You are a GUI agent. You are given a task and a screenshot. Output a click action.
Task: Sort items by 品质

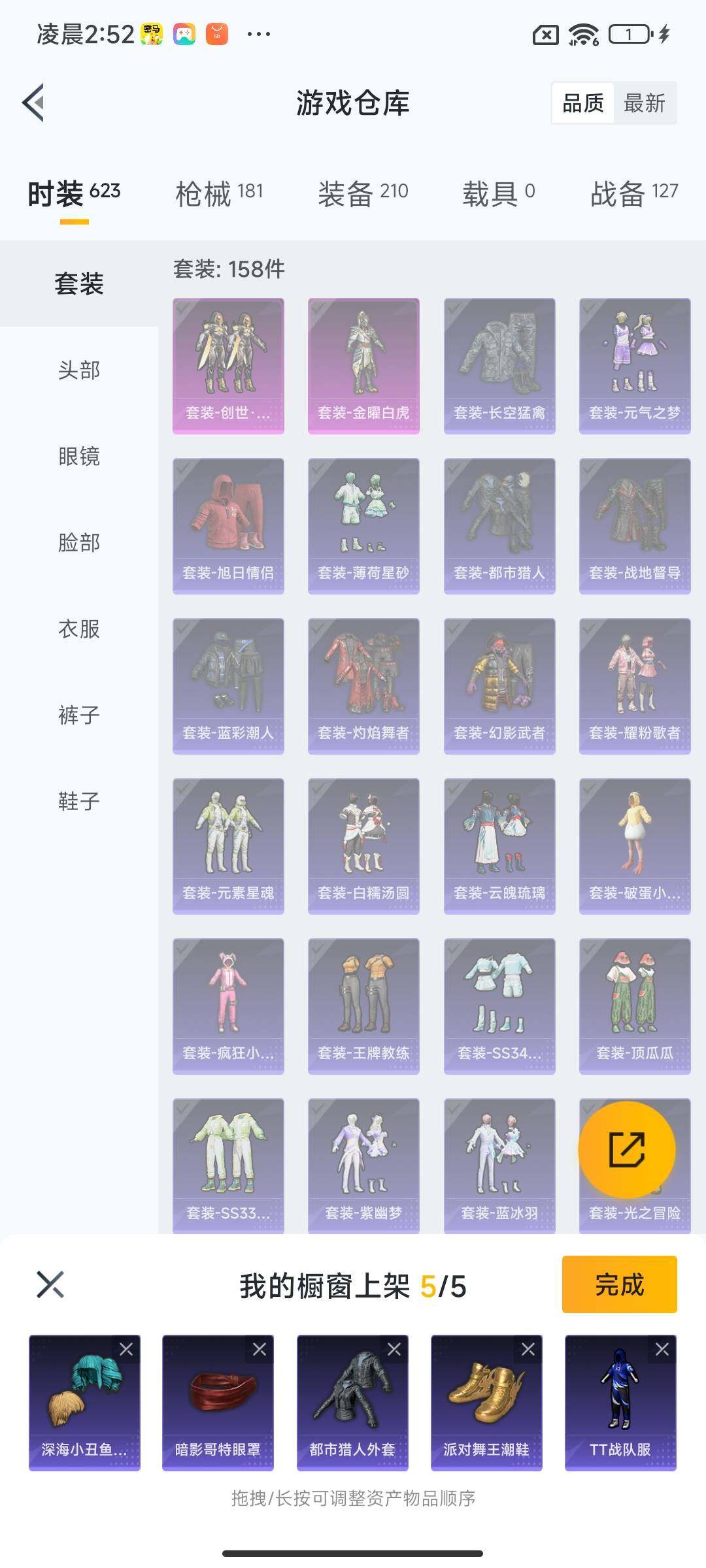click(x=583, y=103)
